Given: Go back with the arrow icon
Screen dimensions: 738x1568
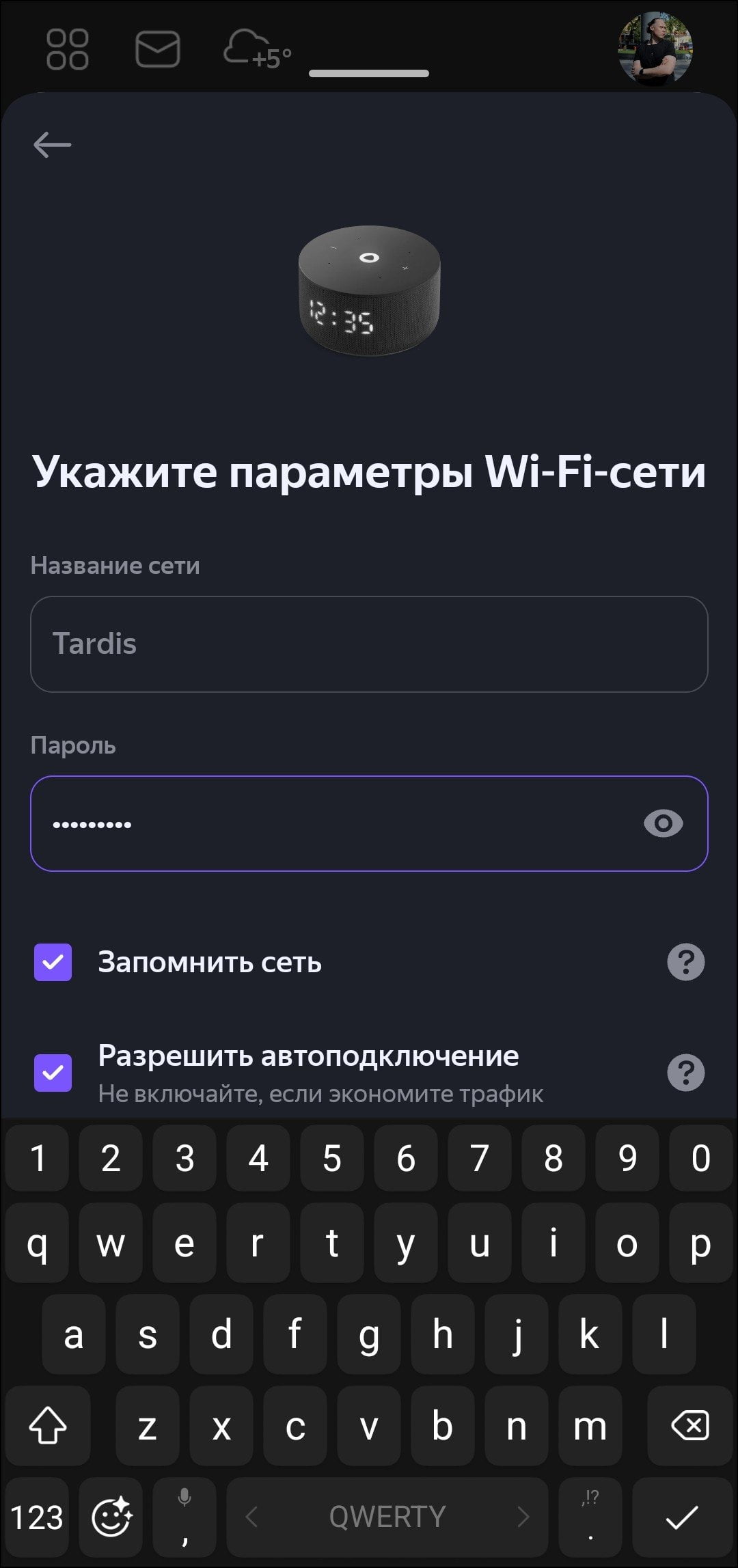Looking at the screenshot, I should tap(53, 145).
